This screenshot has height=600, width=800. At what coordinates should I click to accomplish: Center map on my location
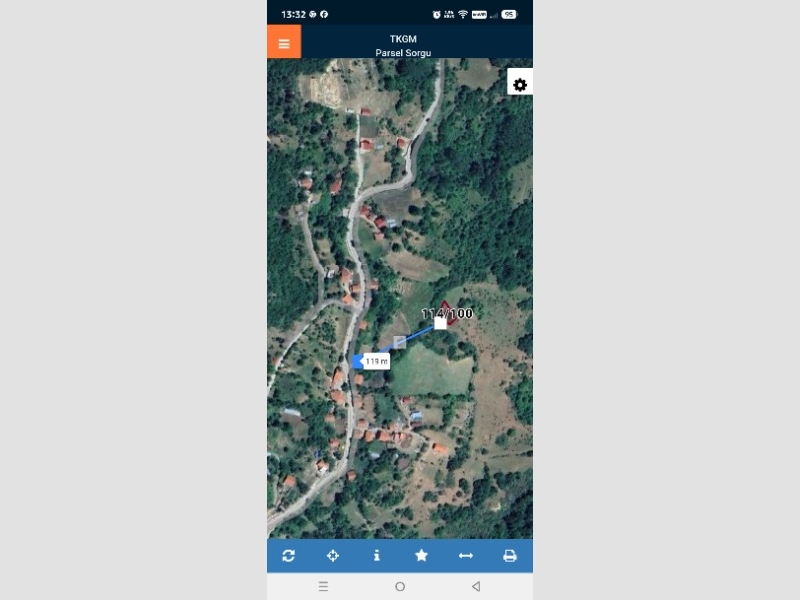pos(333,556)
